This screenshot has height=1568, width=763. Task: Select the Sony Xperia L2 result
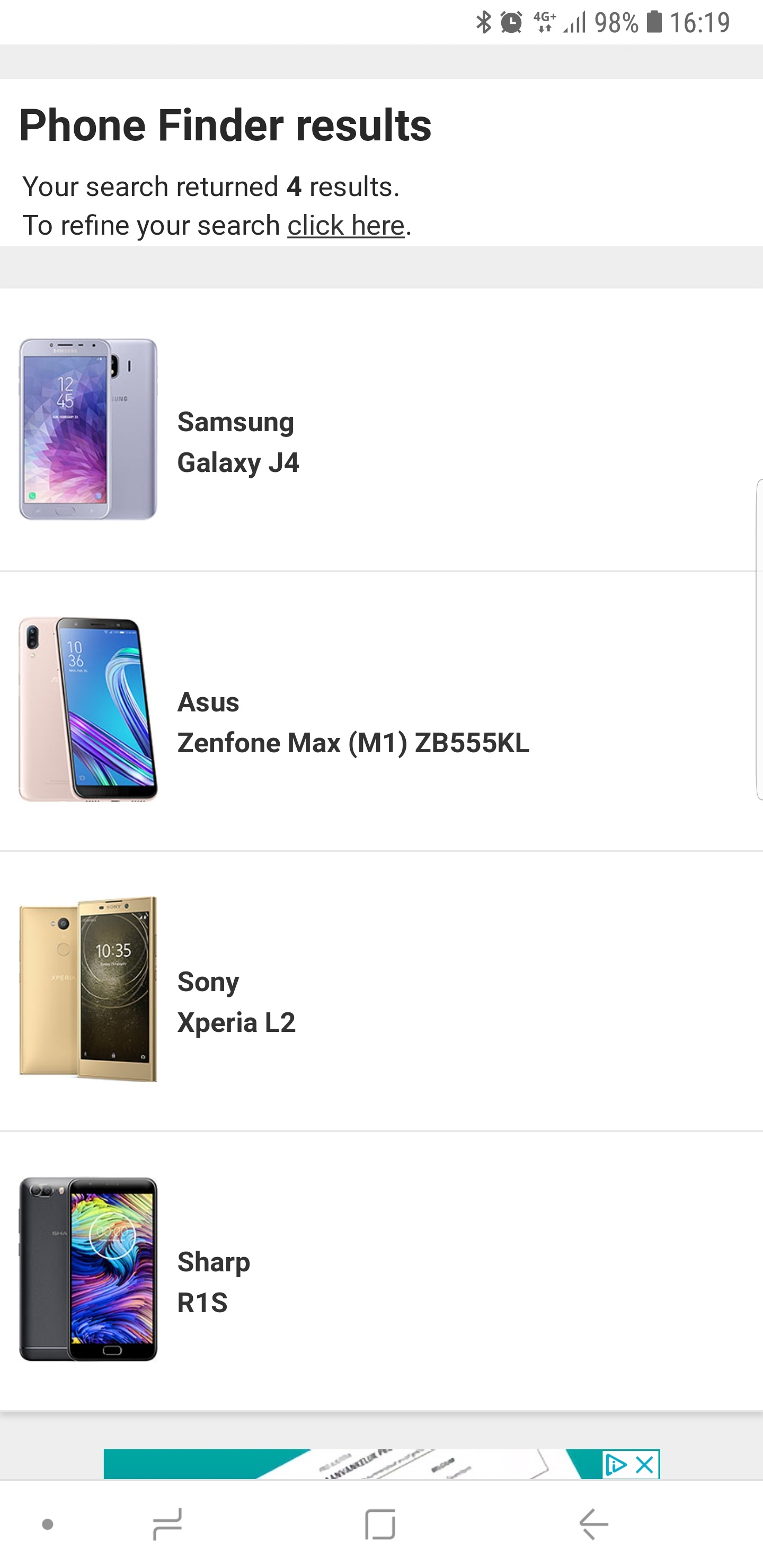coord(381,991)
